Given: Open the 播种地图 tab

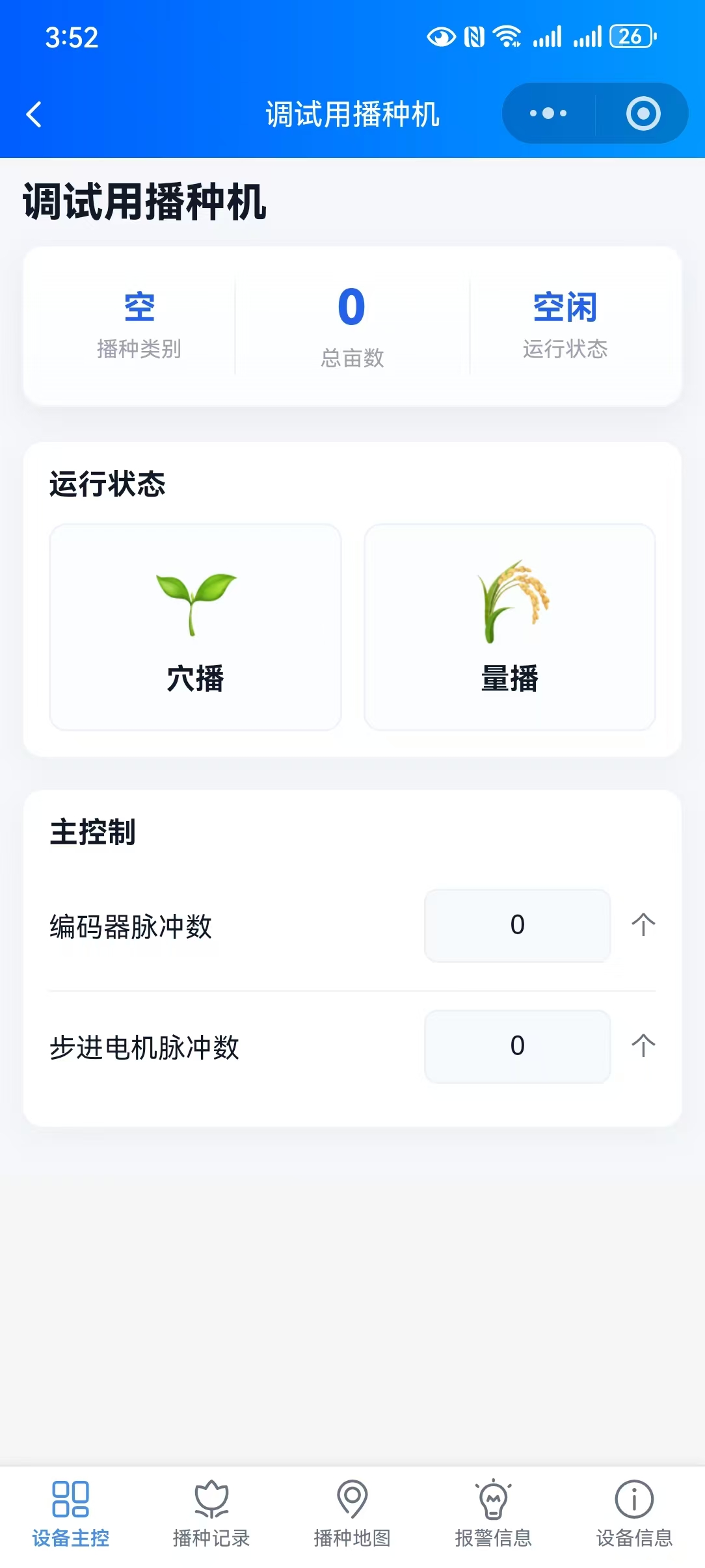Looking at the screenshot, I should [352, 1514].
